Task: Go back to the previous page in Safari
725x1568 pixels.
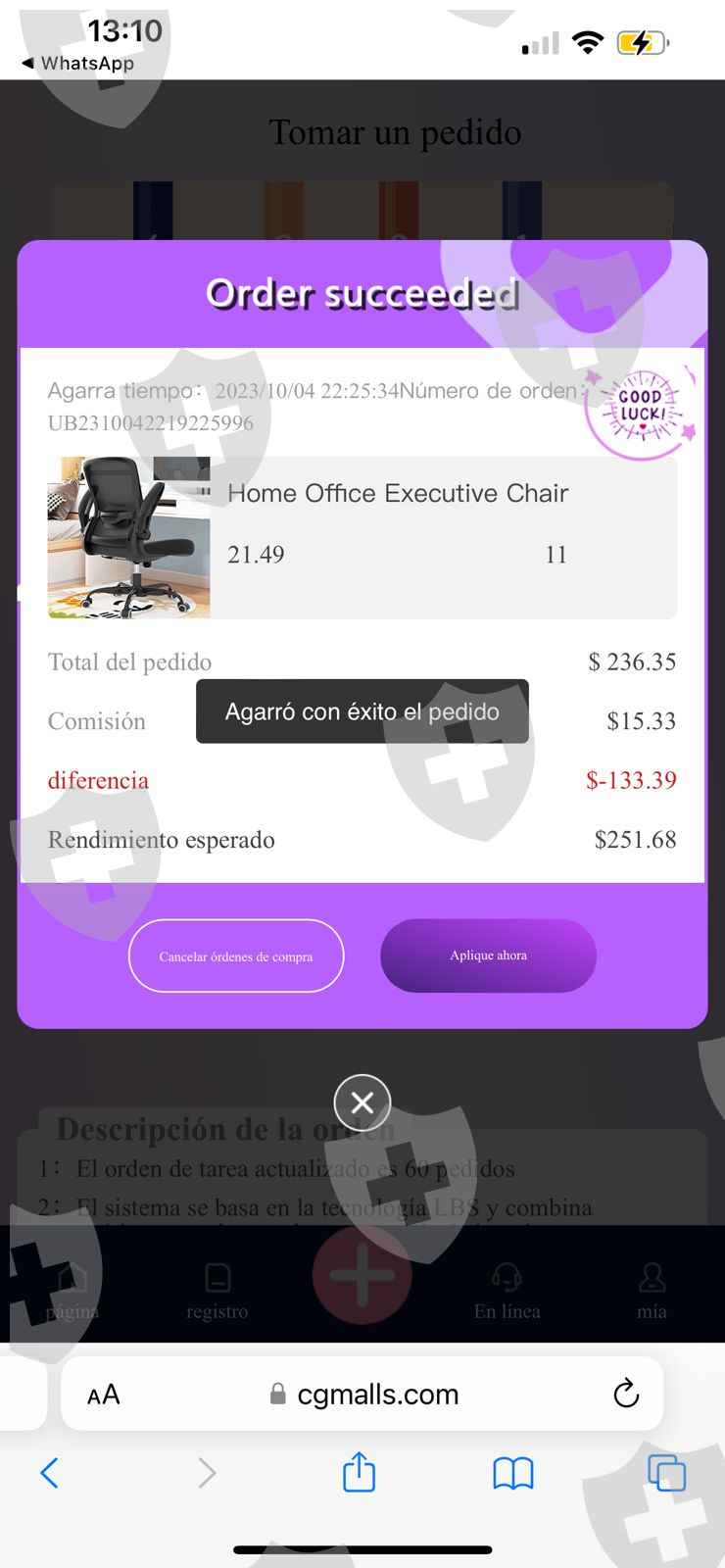Action: point(50,1472)
